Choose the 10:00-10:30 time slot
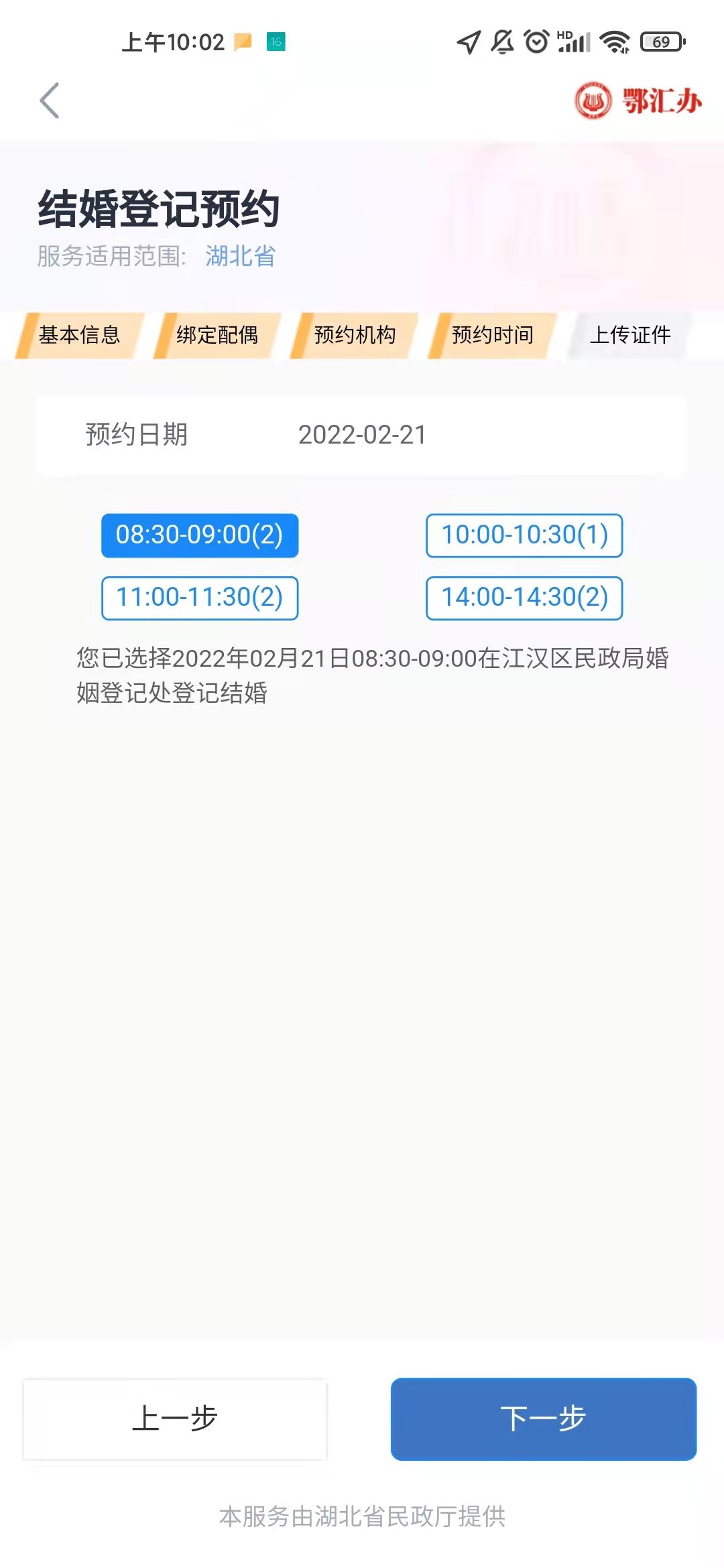The width and height of the screenshot is (724, 1568). (x=524, y=535)
